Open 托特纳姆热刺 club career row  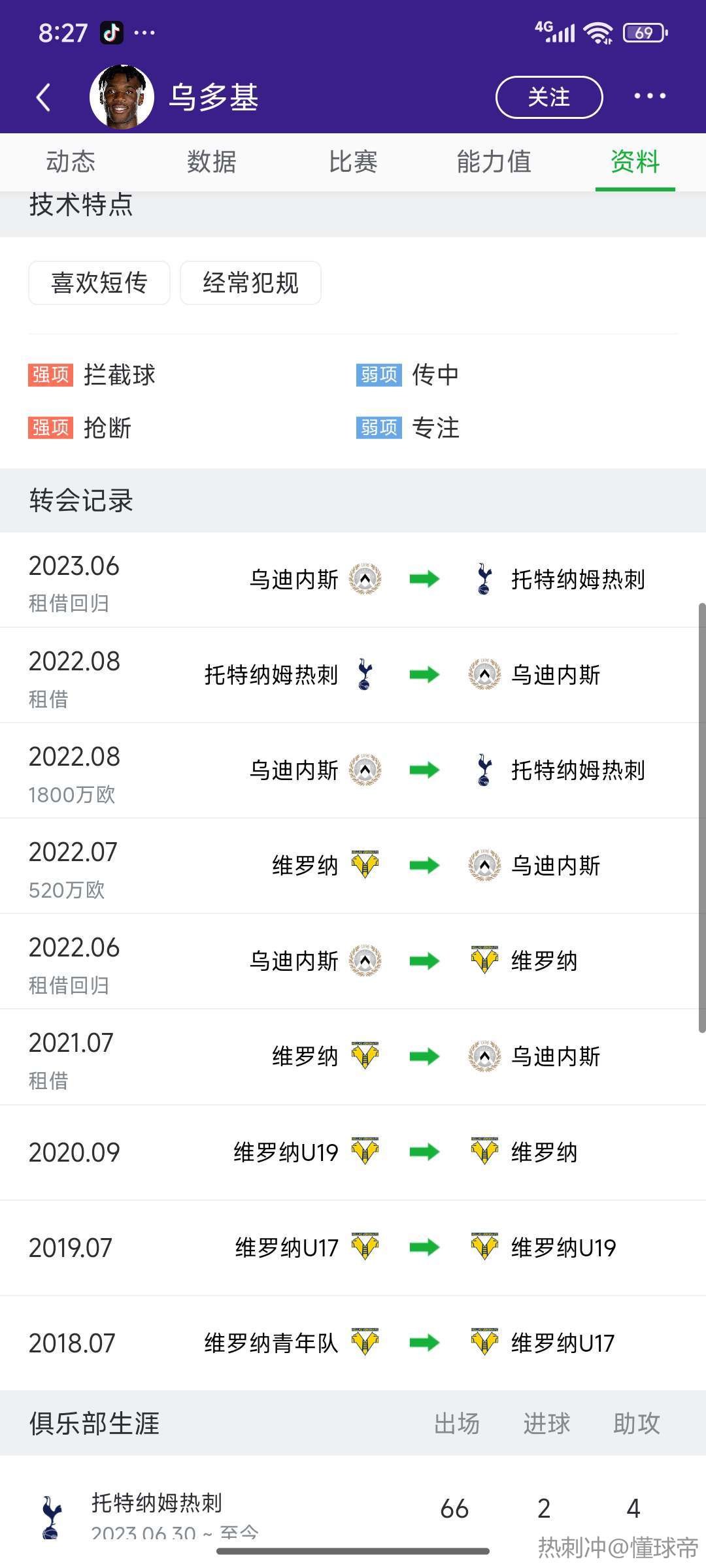(353, 1511)
